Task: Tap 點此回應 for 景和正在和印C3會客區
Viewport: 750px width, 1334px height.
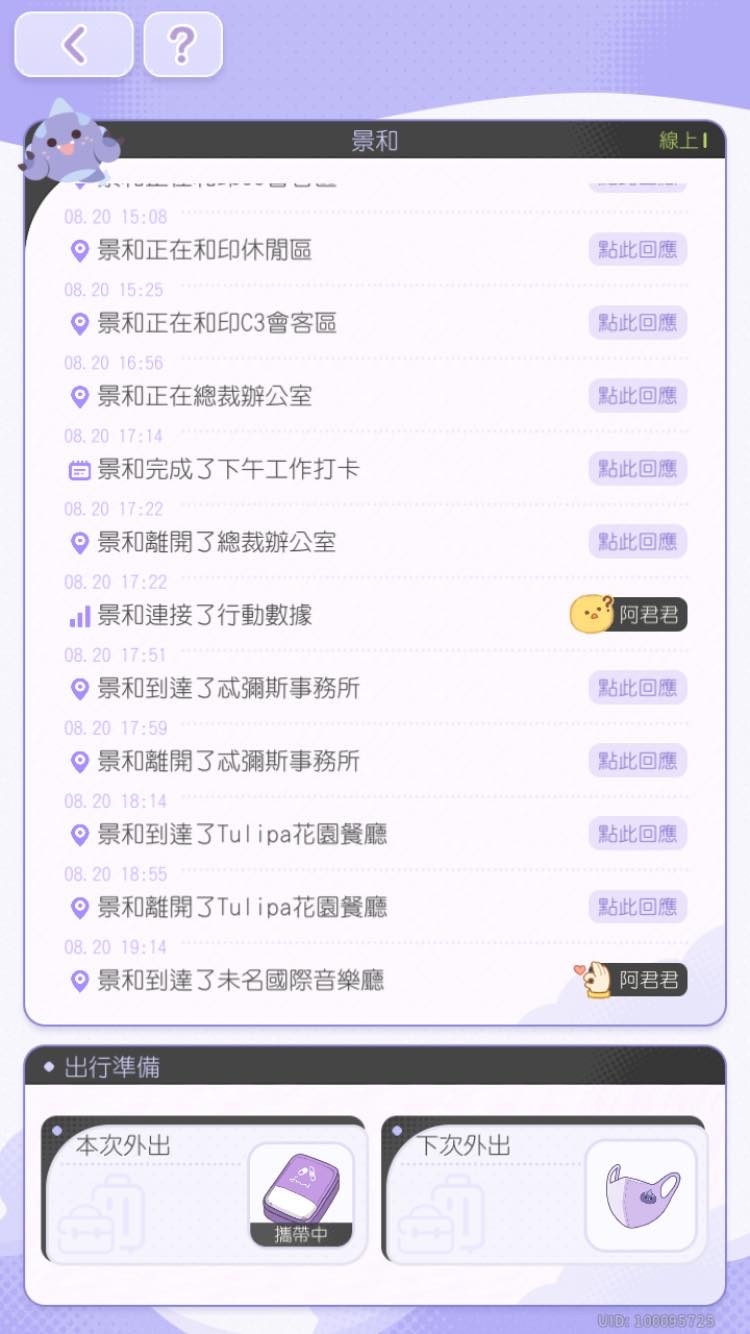Action: (637, 323)
